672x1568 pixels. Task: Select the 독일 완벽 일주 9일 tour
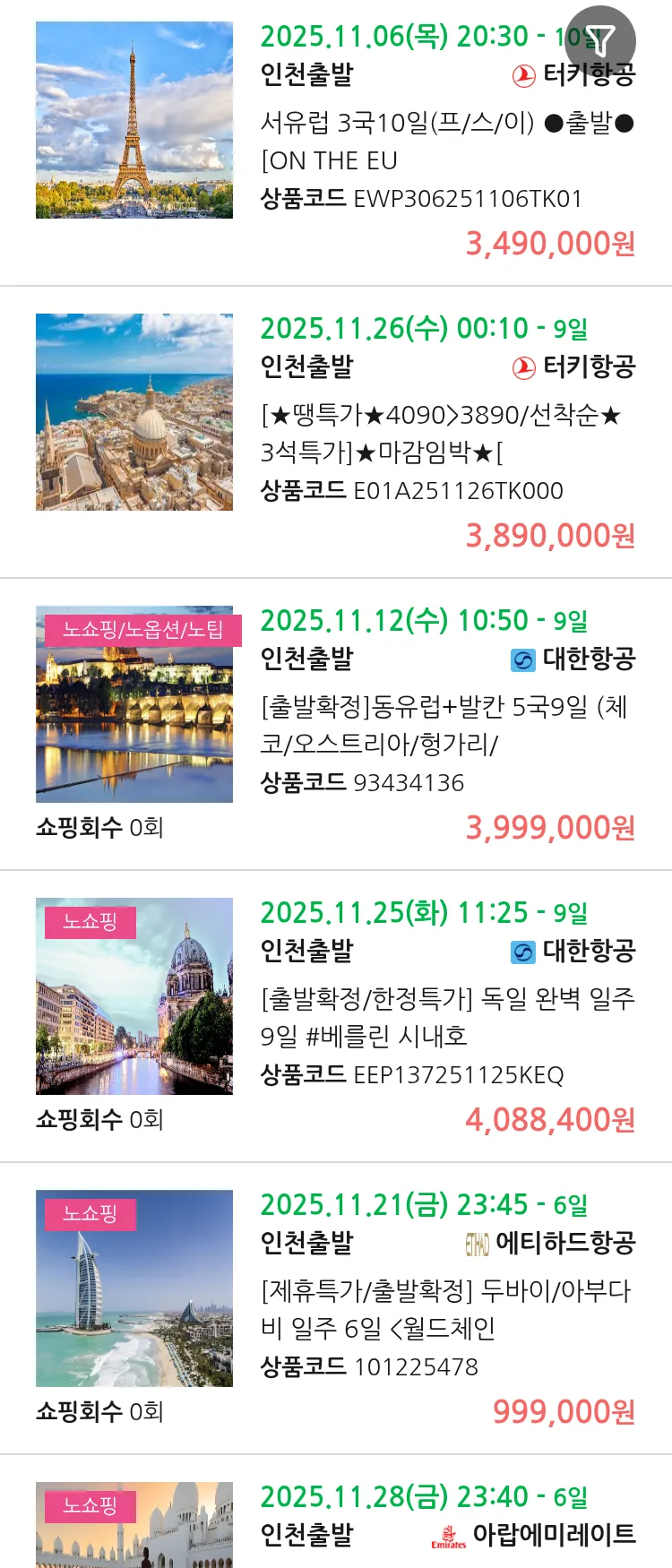(x=446, y=1017)
